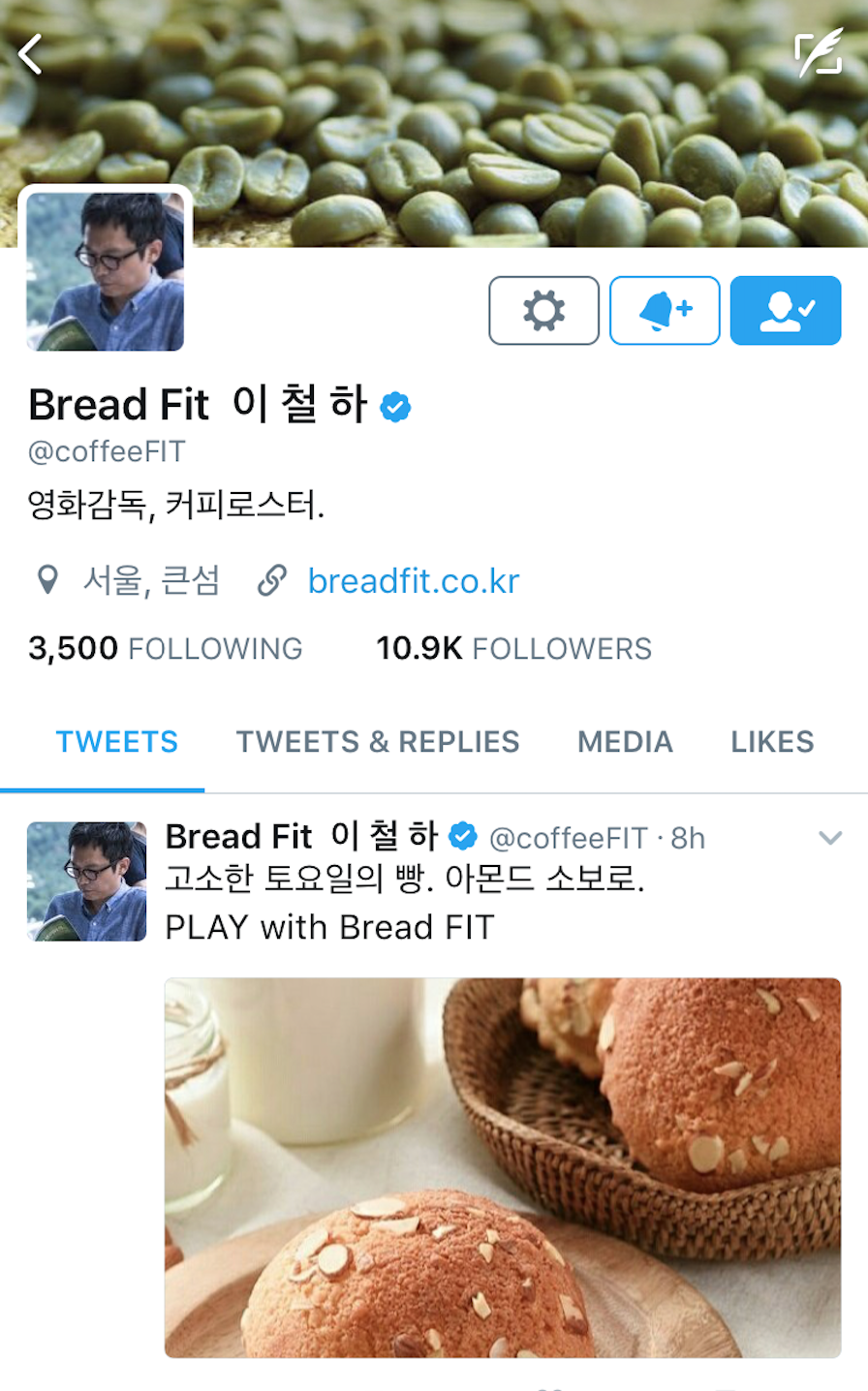The width and height of the screenshot is (868, 1391).
Task: Open the TWEETS & REPLIES tab
Action: (x=377, y=741)
